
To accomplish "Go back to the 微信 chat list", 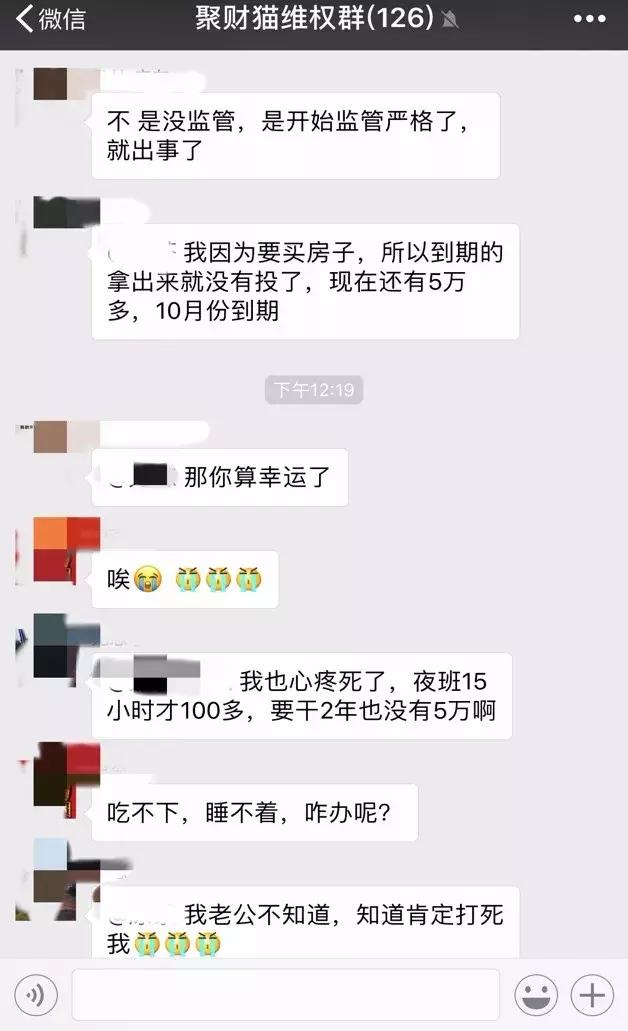I will (51, 19).
